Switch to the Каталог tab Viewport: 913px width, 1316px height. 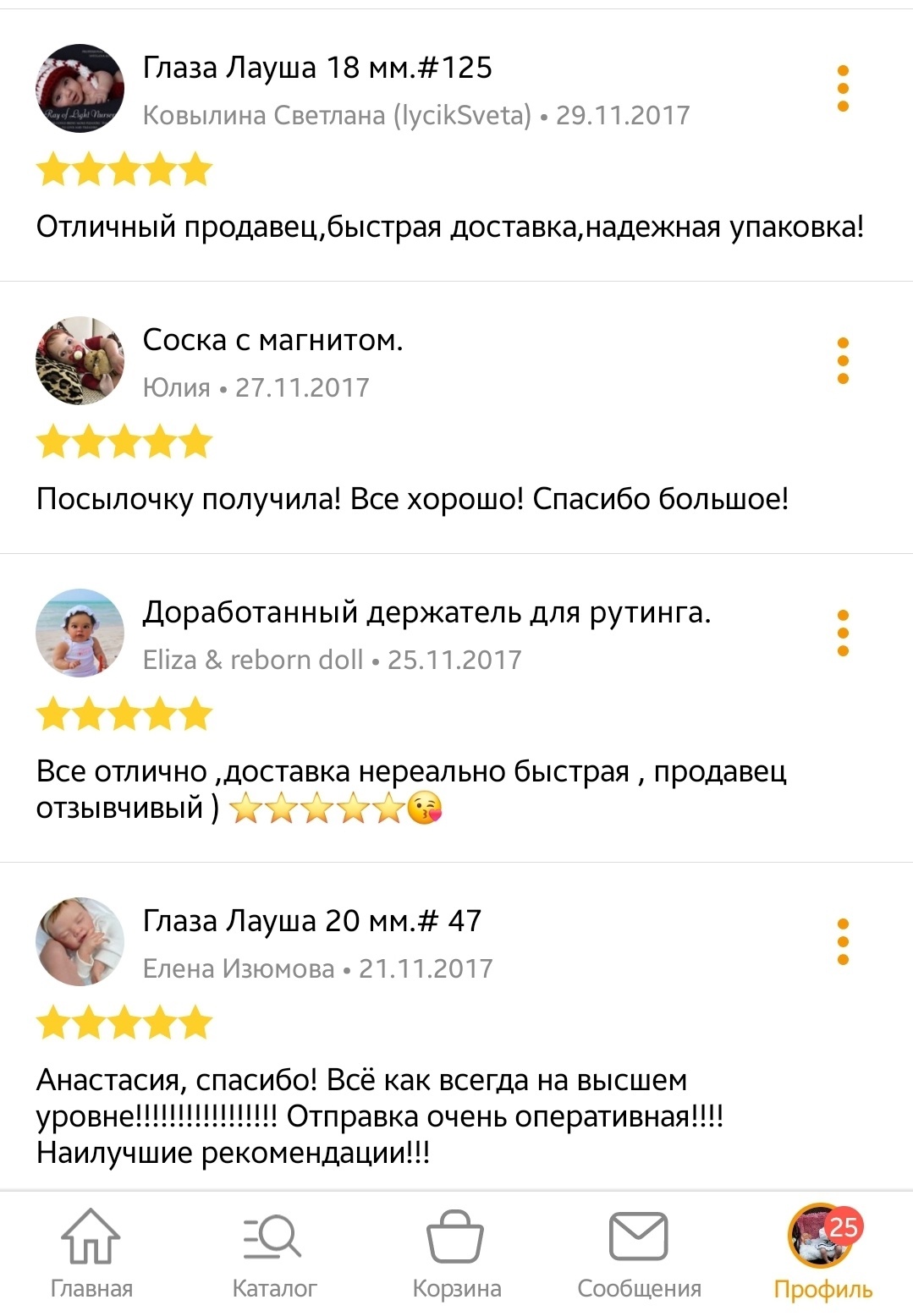[x=273, y=1253]
